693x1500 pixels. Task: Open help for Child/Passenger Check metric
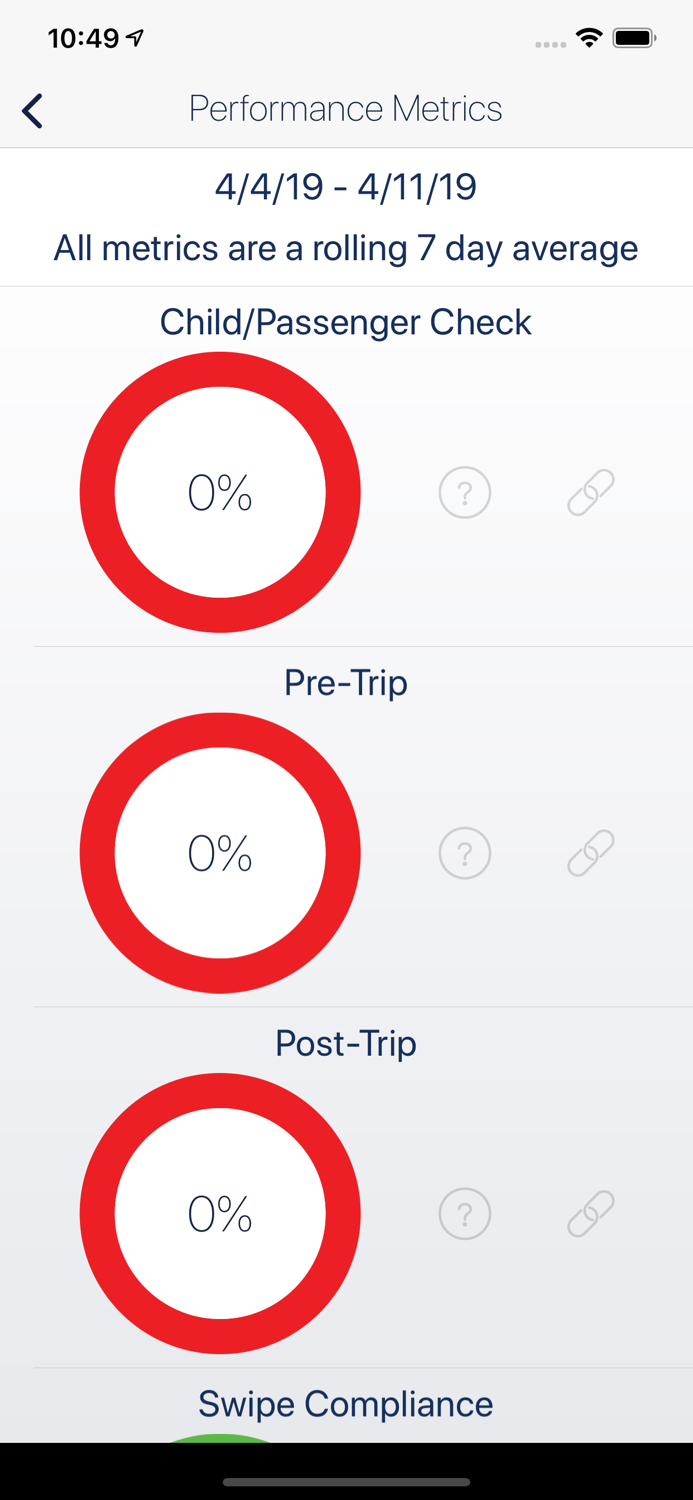coord(465,492)
